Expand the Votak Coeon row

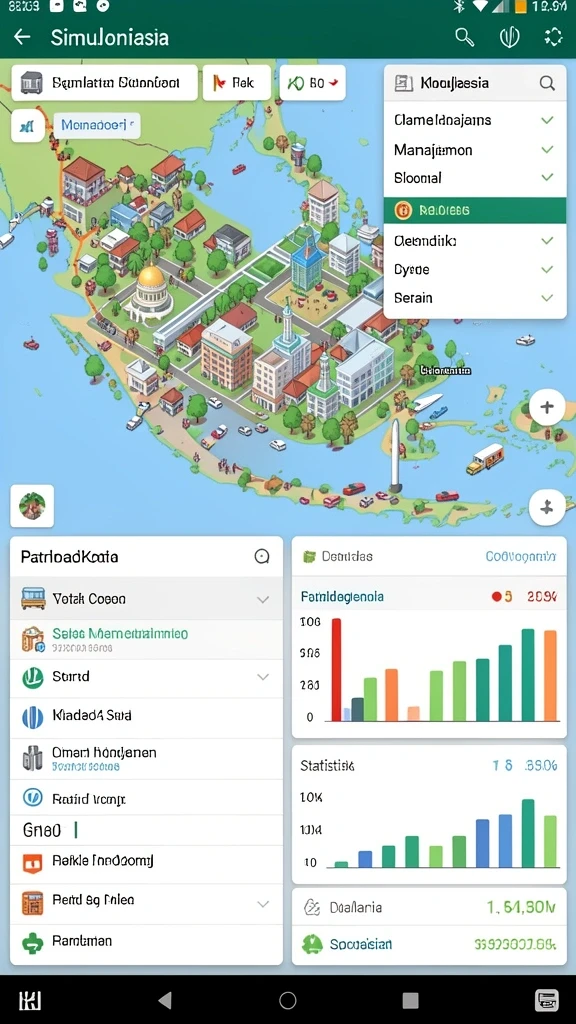coord(146,599)
